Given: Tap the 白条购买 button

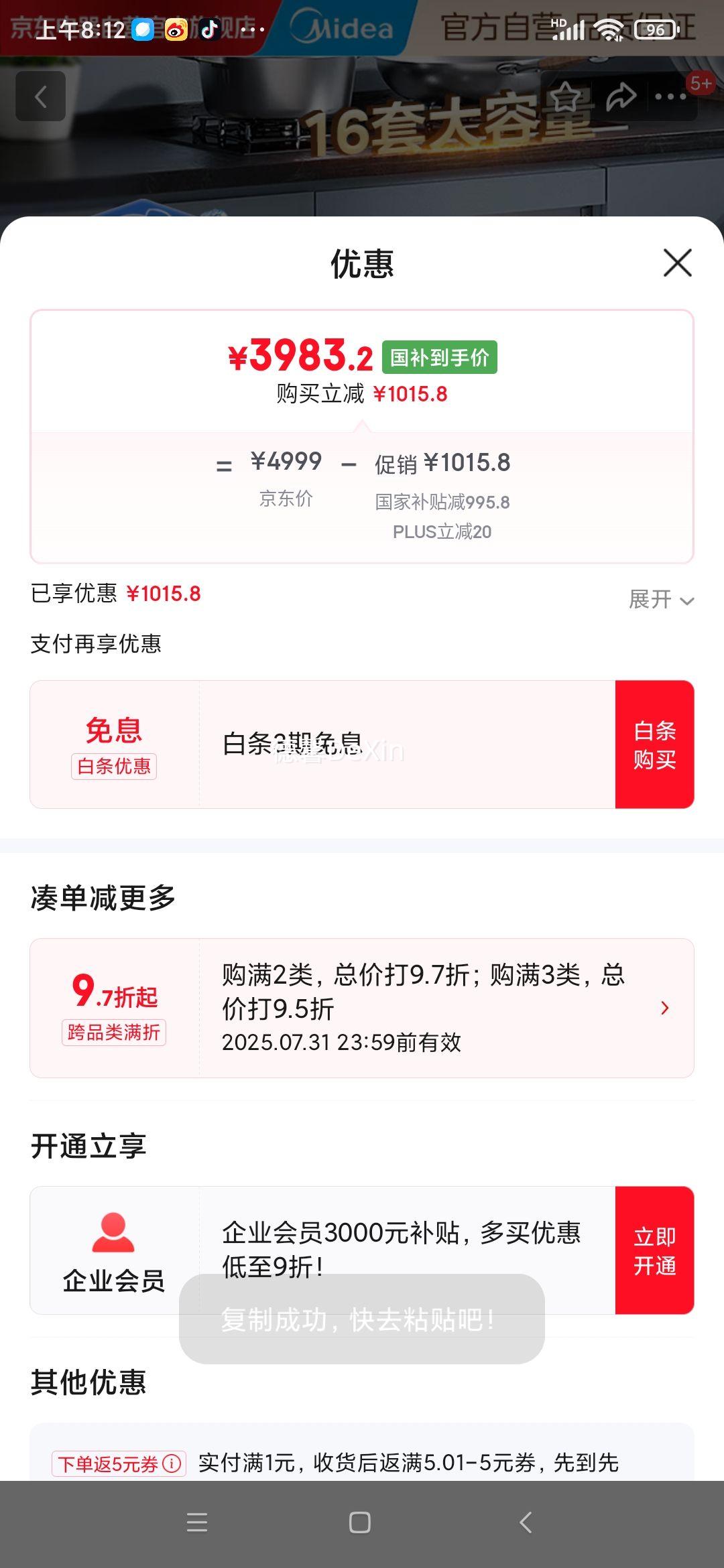Looking at the screenshot, I should (654, 744).
